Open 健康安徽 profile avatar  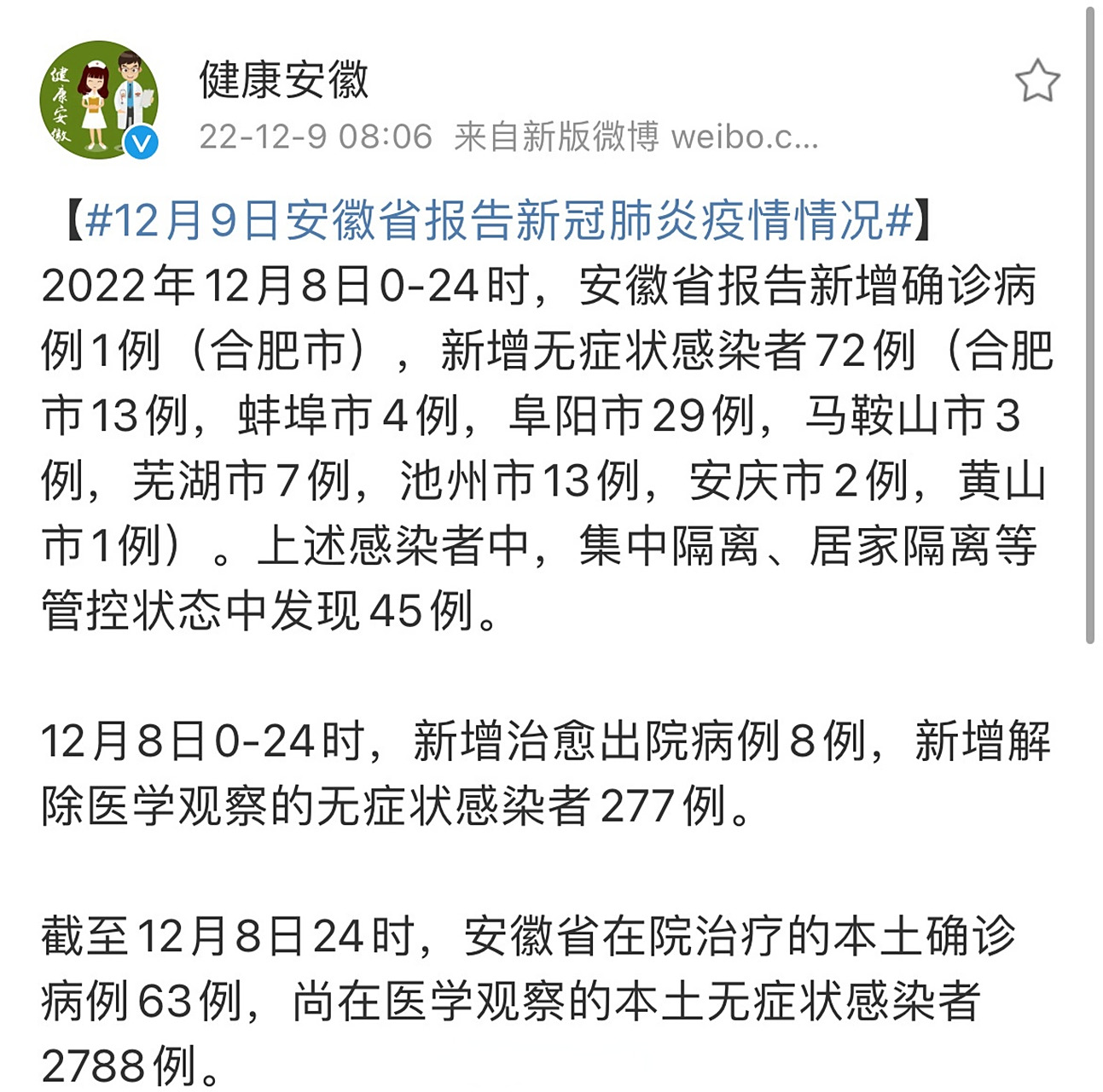[x=99, y=100]
